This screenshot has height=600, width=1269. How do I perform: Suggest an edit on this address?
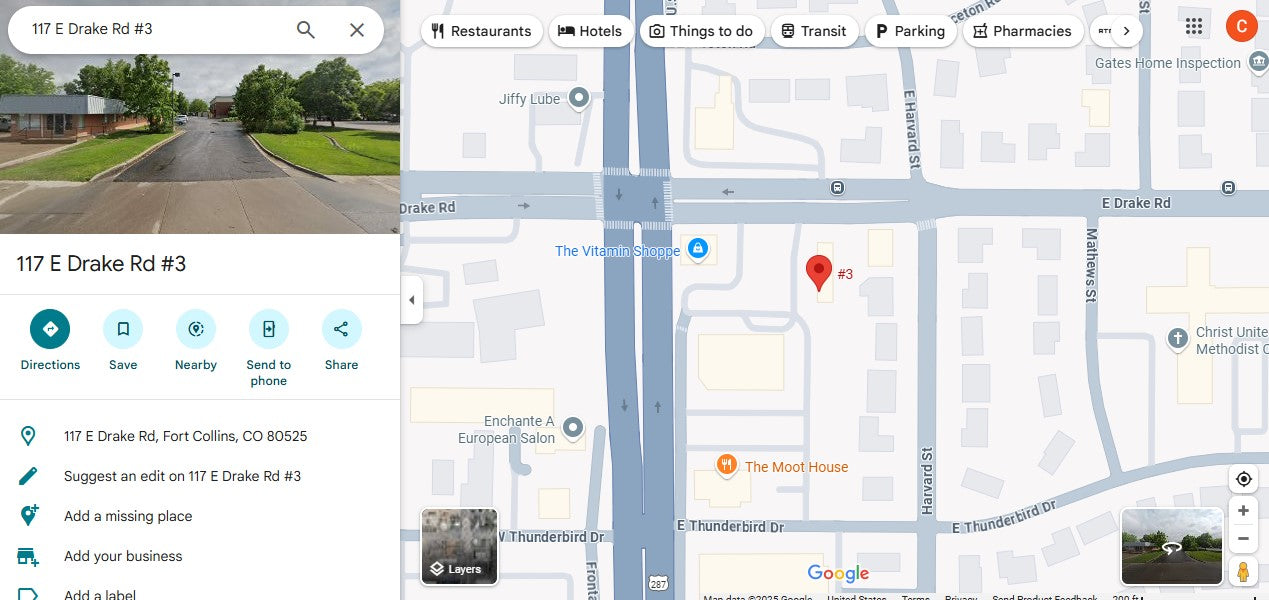pyautogui.click(x=182, y=476)
